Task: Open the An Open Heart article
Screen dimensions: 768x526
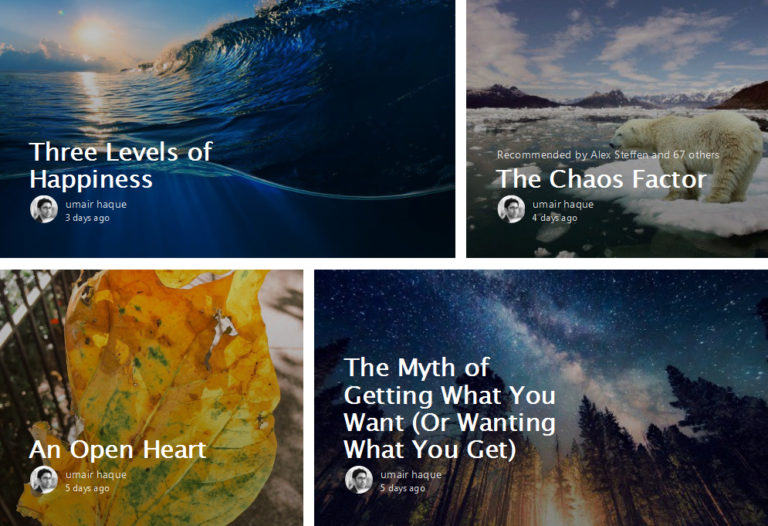Action: pyautogui.click(x=118, y=450)
